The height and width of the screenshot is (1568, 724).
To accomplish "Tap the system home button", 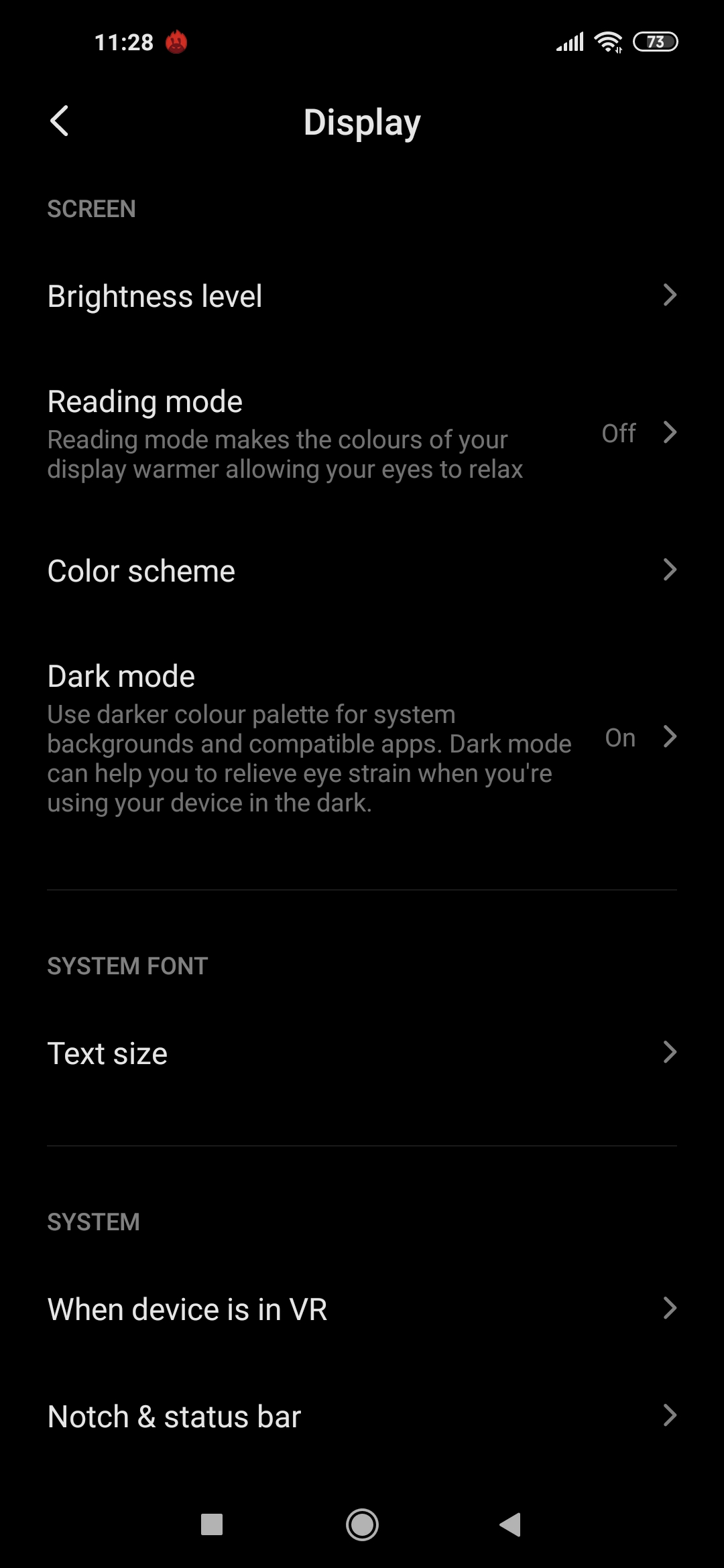I will pos(362,1524).
